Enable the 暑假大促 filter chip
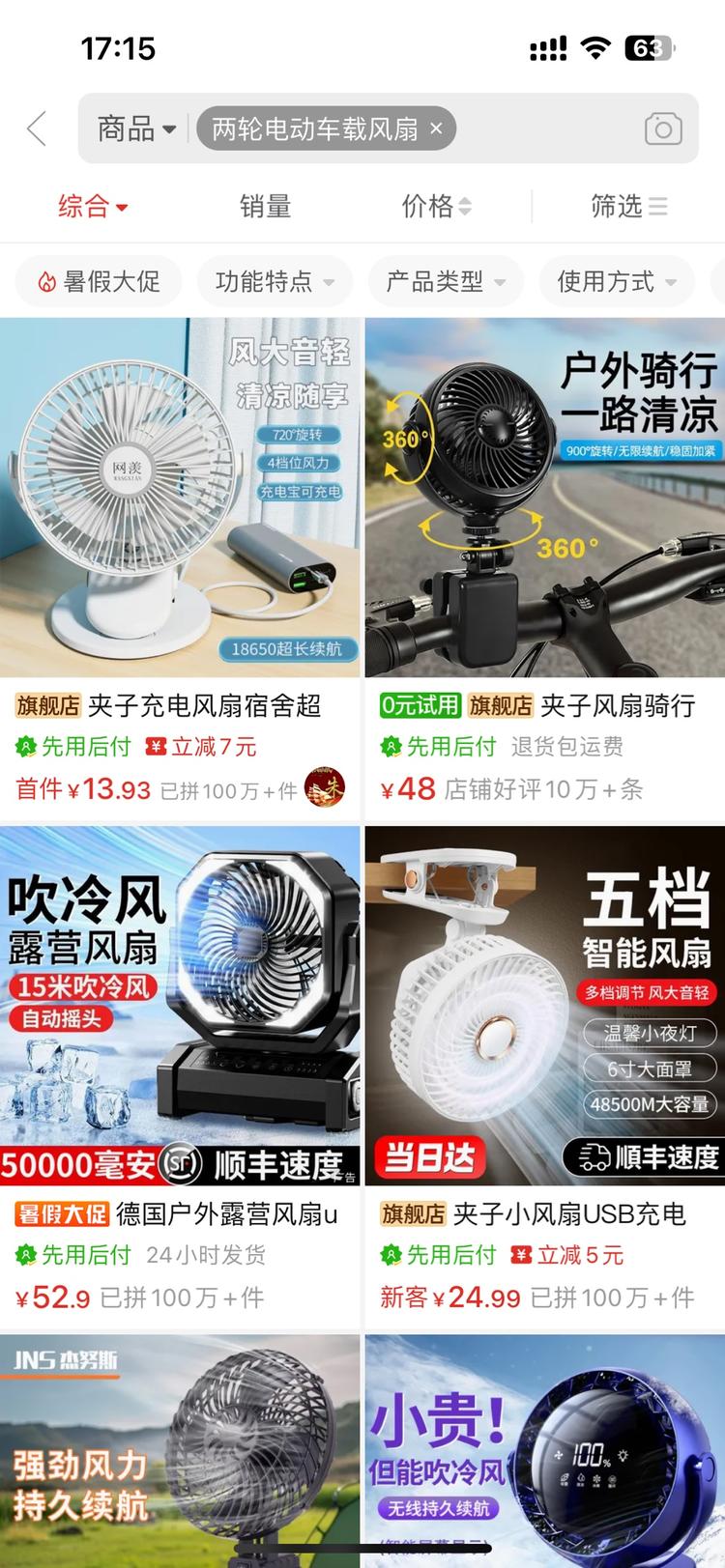Screen dimensions: 725x1568 click(x=98, y=281)
